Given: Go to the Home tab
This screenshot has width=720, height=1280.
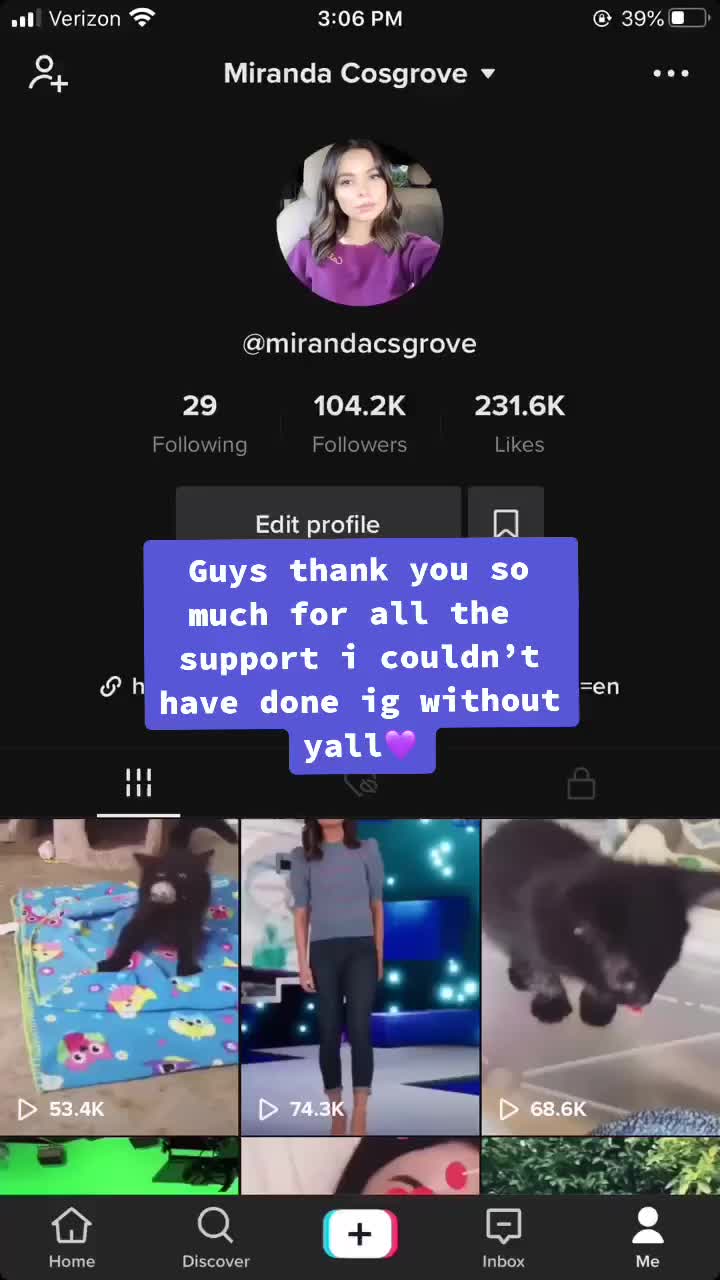Looking at the screenshot, I should [x=72, y=1238].
